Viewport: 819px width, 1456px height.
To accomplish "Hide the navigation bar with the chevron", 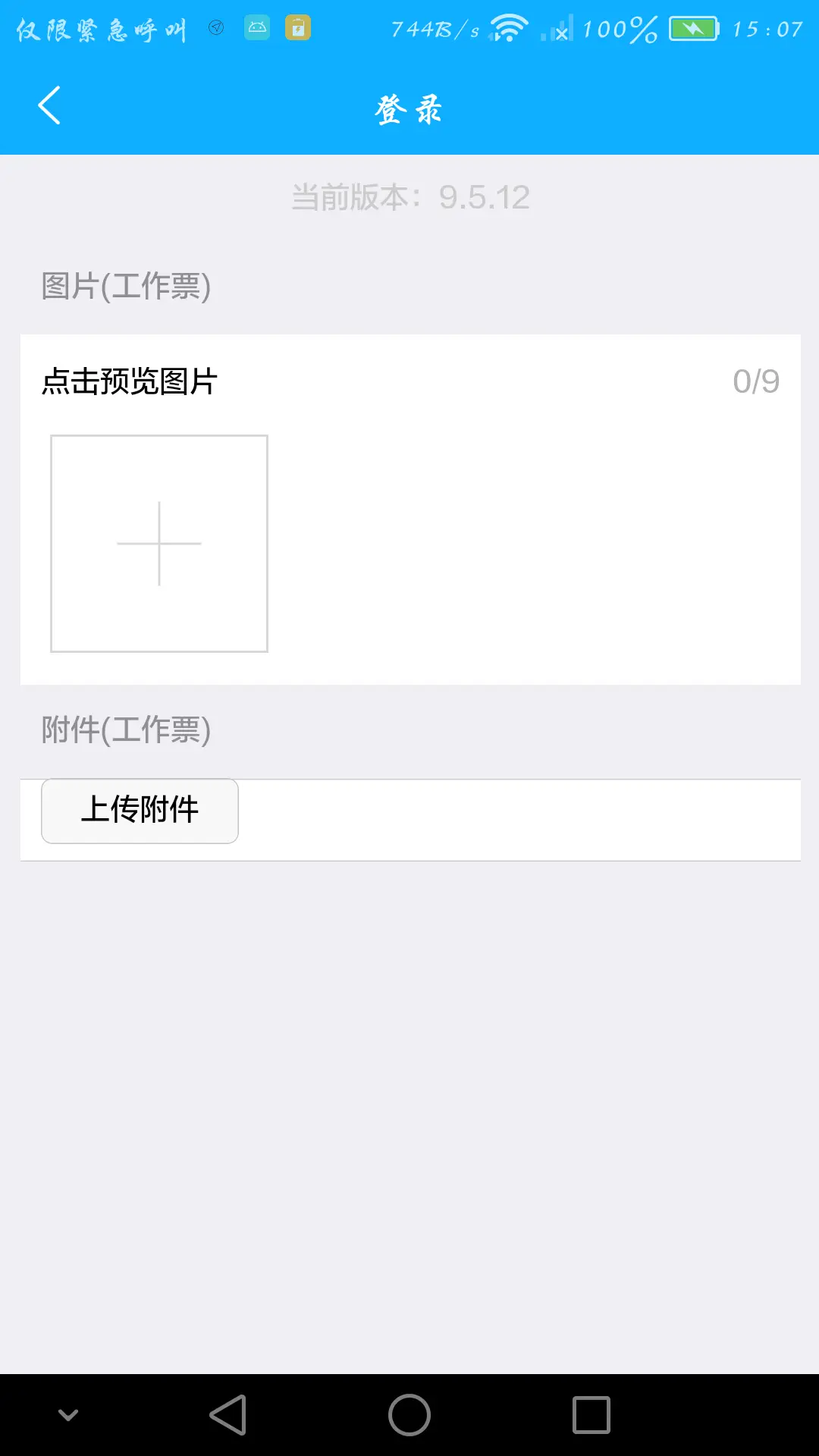I will coord(68,1415).
